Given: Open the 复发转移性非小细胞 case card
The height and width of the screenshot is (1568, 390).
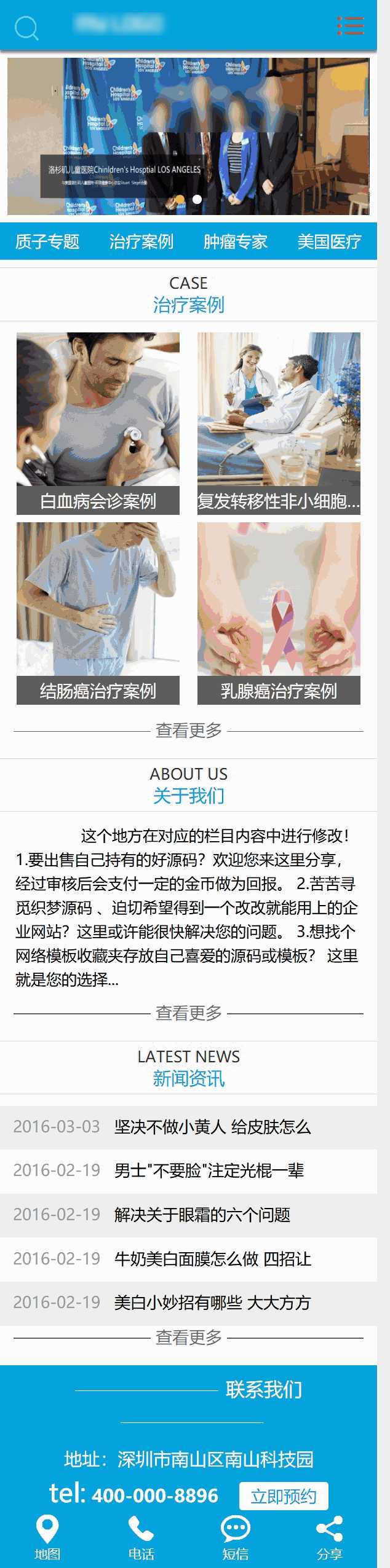Looking at the screenshot, I should point(279,423).
